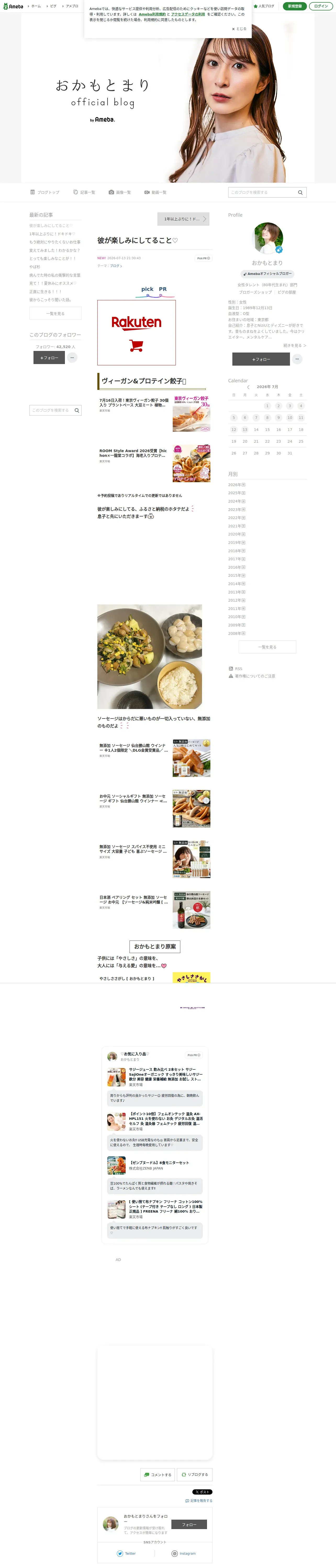Share the article with X ポスト
This screenshot has width=336, height=1568.
click(203, 1492)
